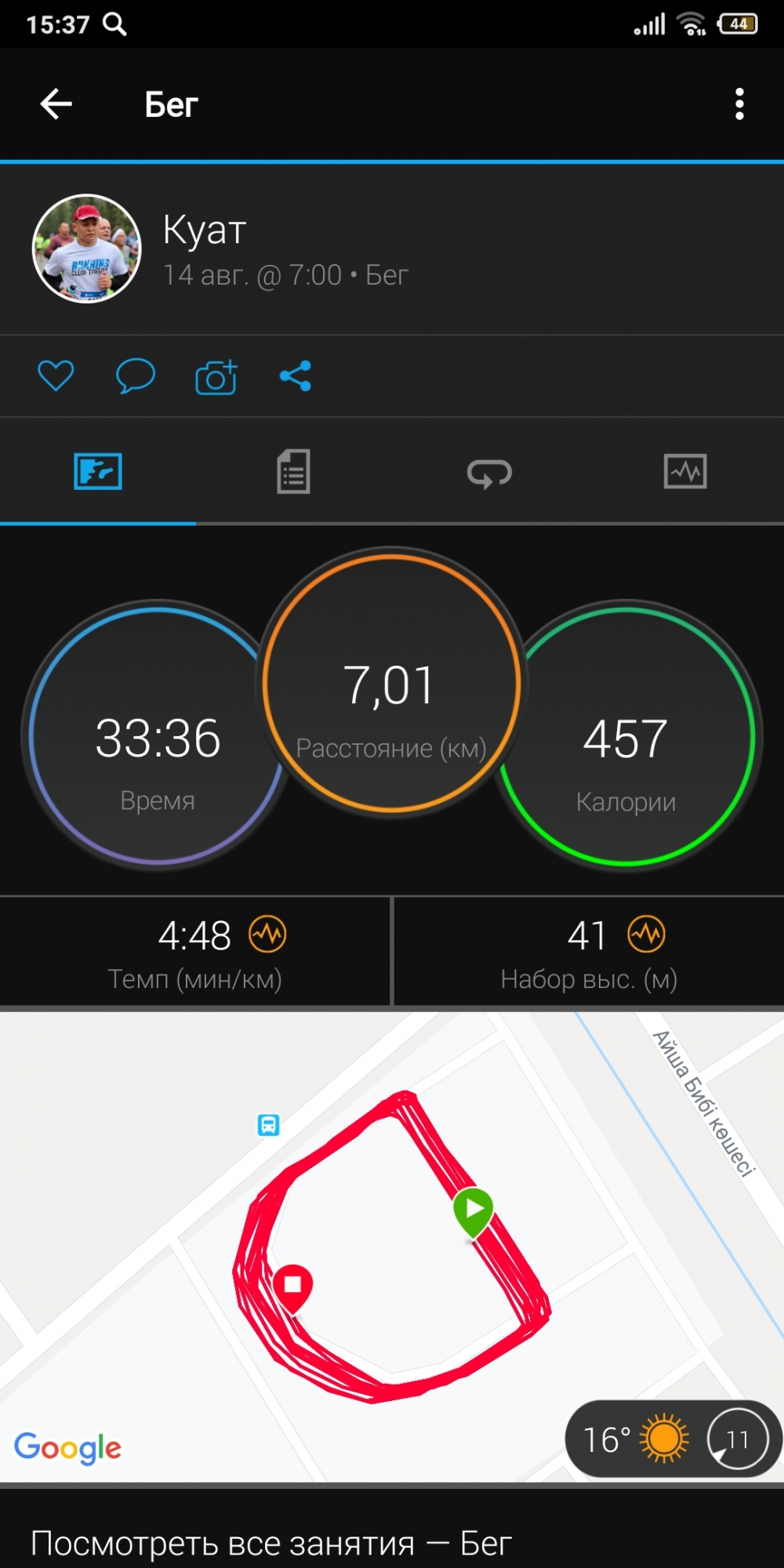This screenshot has height=1568, width=784.
Task: Open elevation chart icon next to 41
Action: coord(646,935)
